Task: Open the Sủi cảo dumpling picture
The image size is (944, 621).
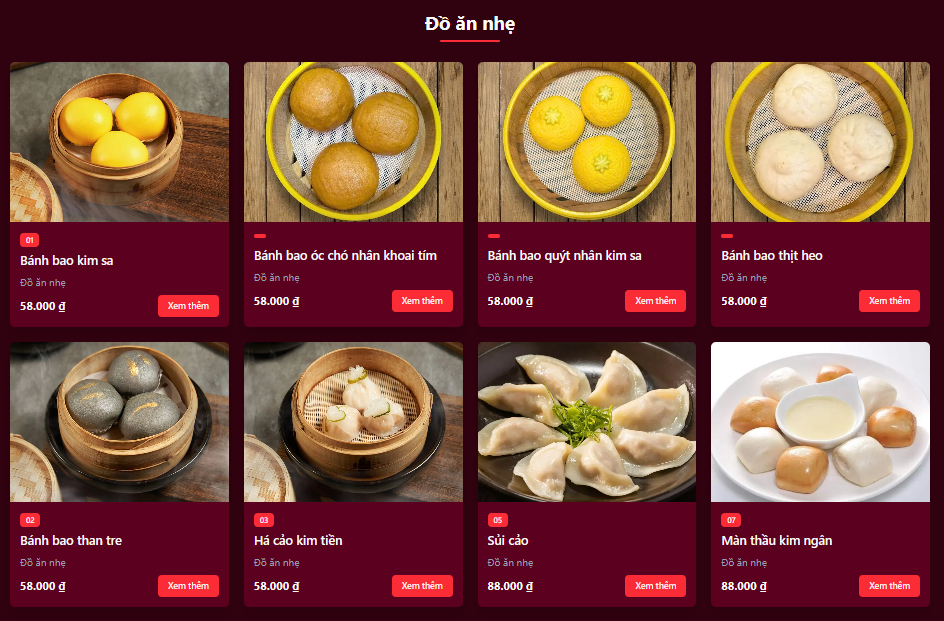Action: pos(587,422)
